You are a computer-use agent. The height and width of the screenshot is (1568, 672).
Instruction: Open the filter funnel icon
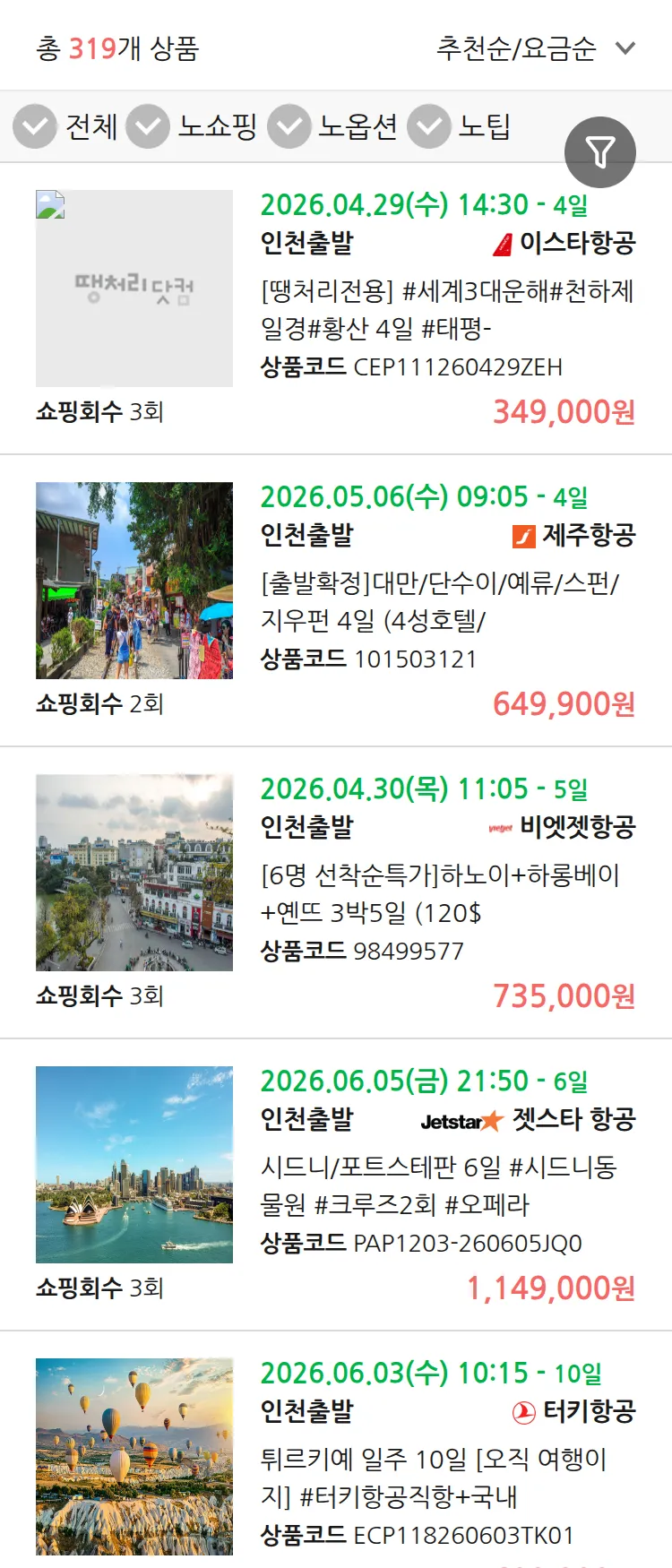coord(600,151)
